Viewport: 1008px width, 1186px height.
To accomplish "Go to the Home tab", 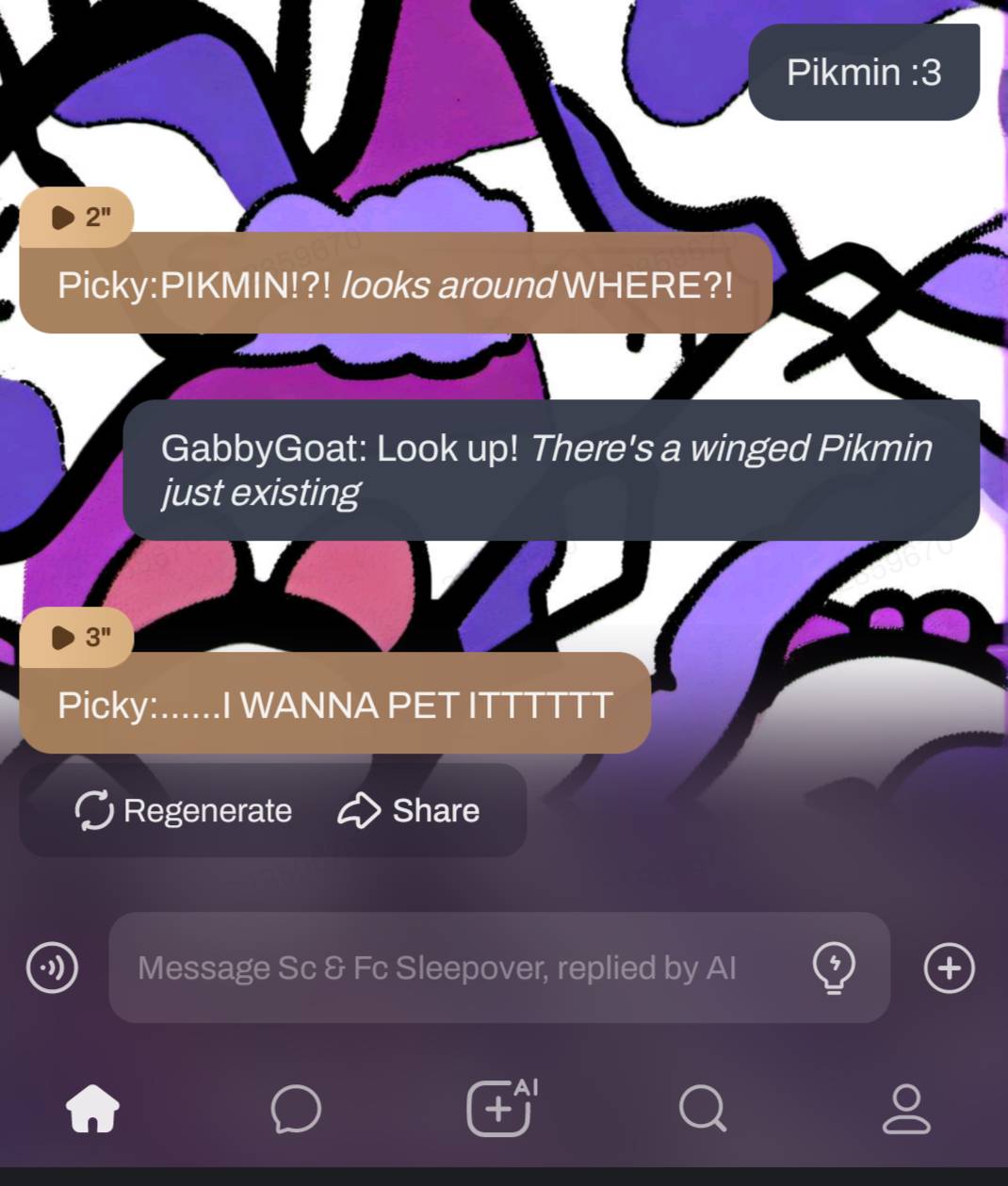I will (x=93, y=1109).
